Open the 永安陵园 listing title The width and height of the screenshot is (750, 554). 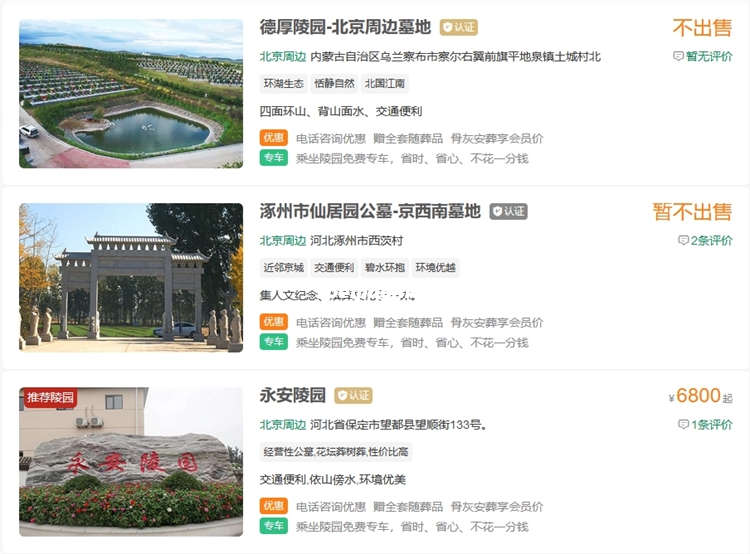[292, 395]
